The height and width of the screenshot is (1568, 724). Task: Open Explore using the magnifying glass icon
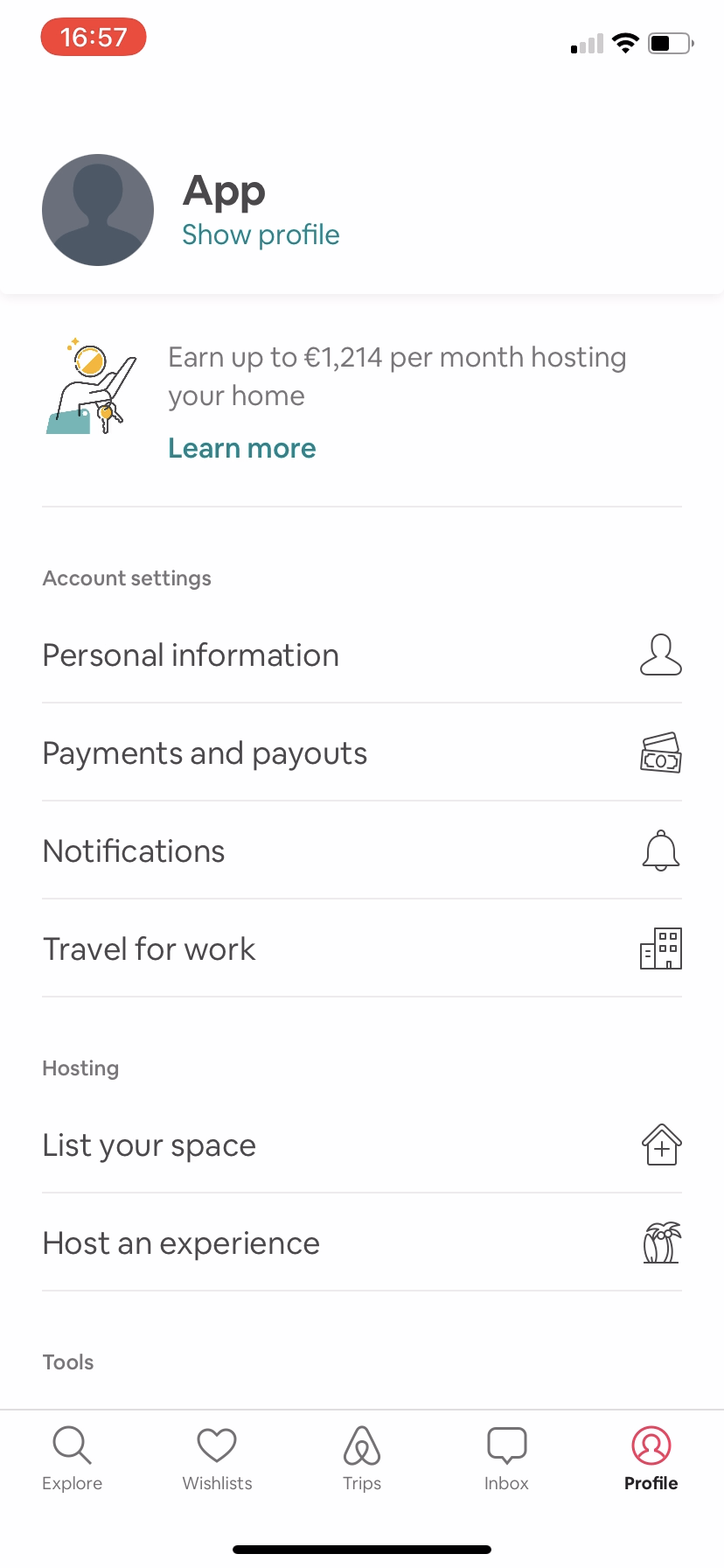click(71, 1445)
